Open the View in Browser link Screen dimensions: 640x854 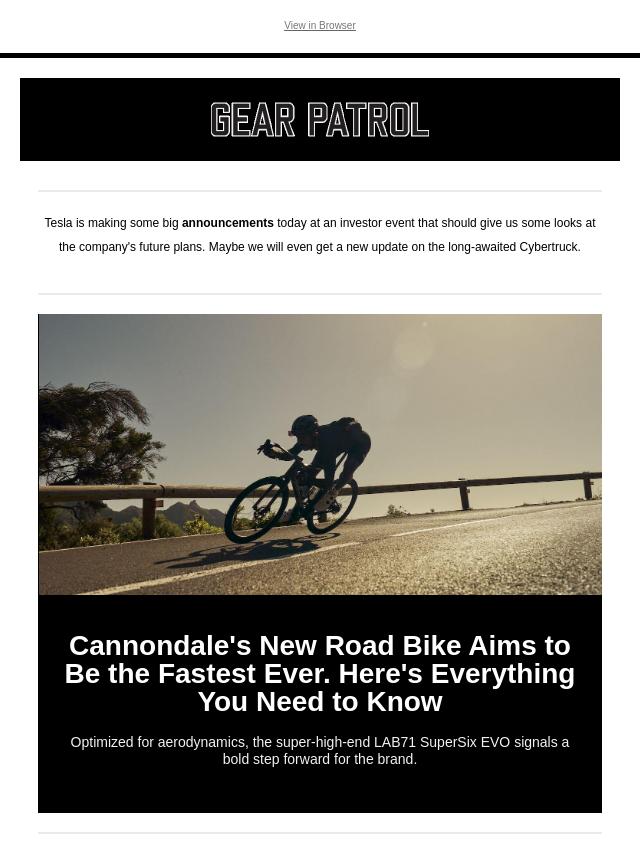319,26
